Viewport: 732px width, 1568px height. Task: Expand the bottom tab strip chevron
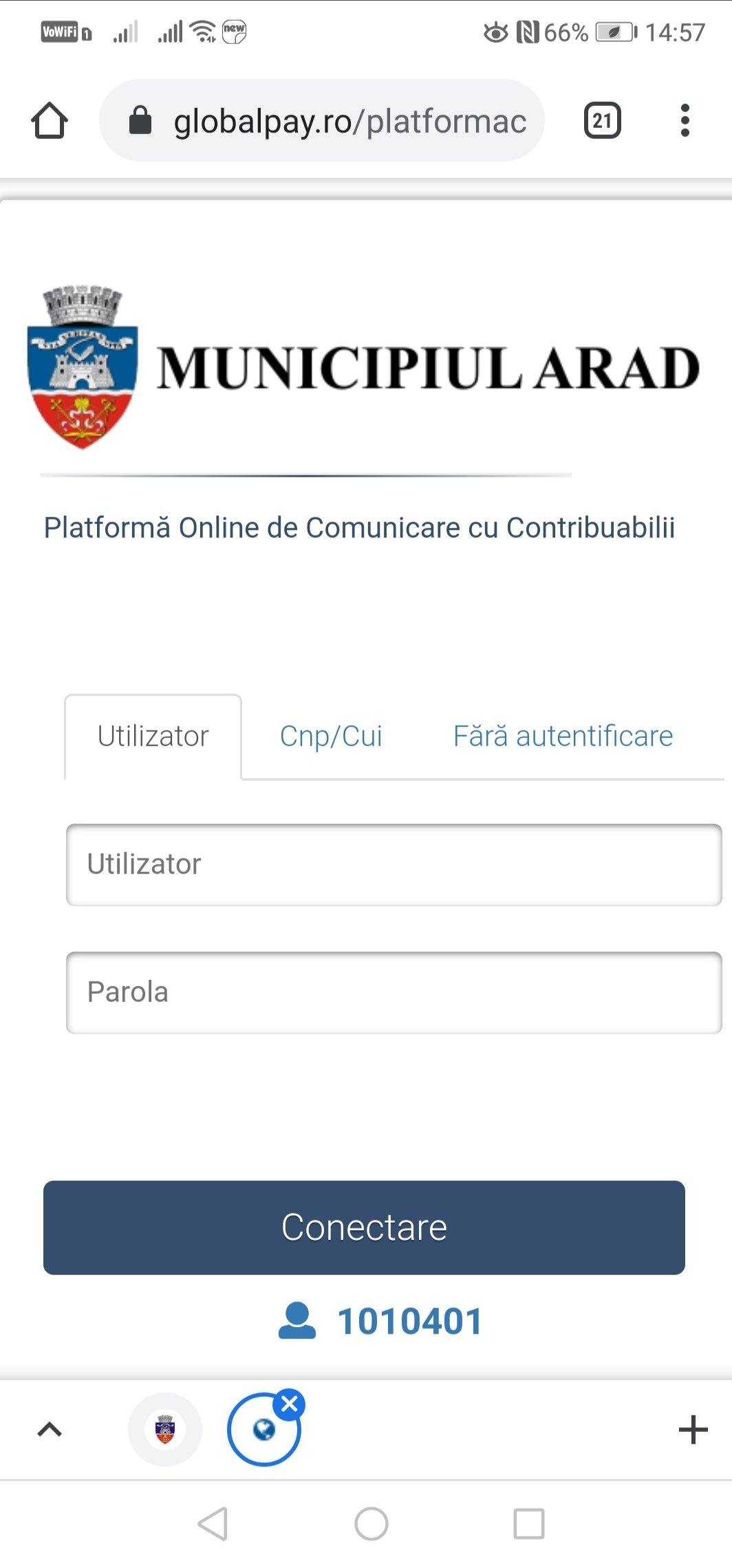point(50,1430)
